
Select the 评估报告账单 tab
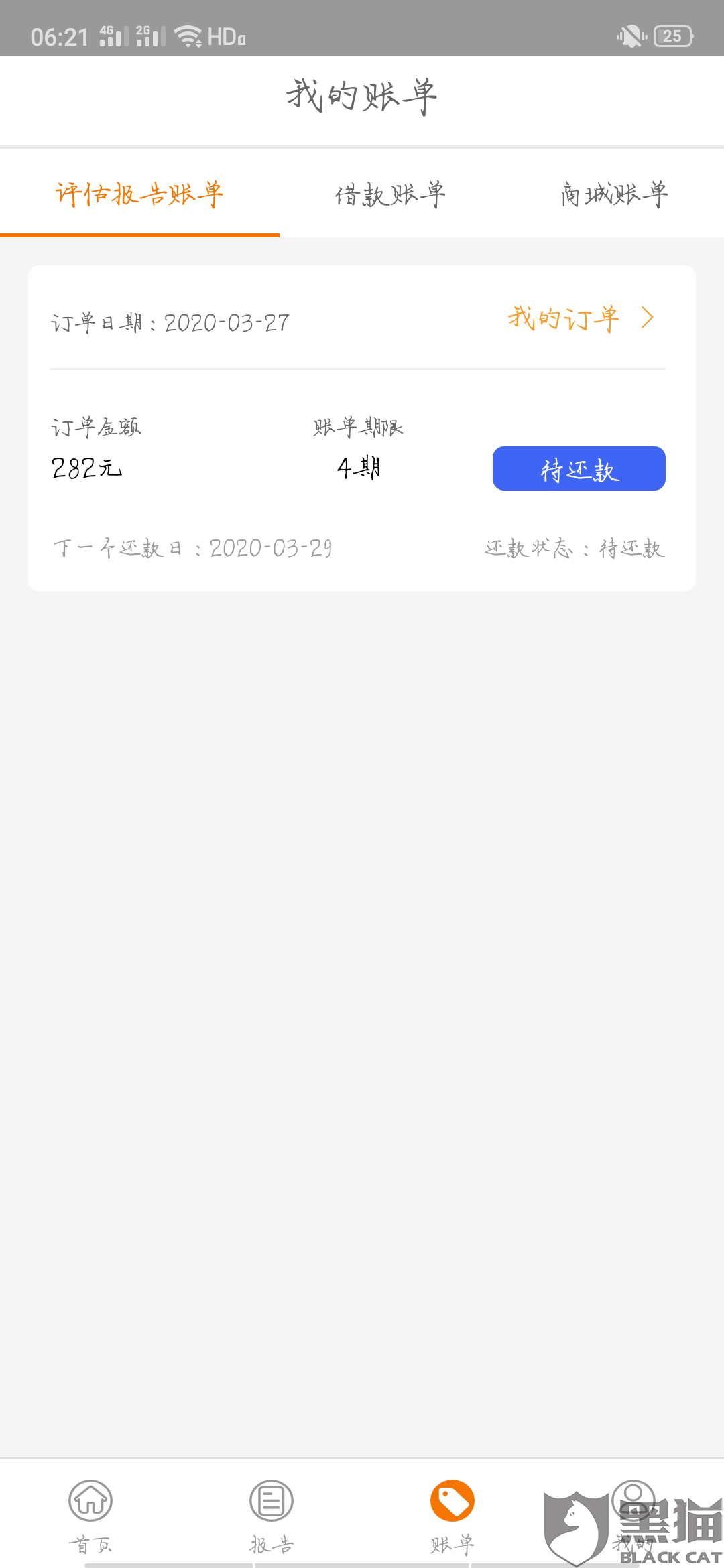[x=139, y=195]
